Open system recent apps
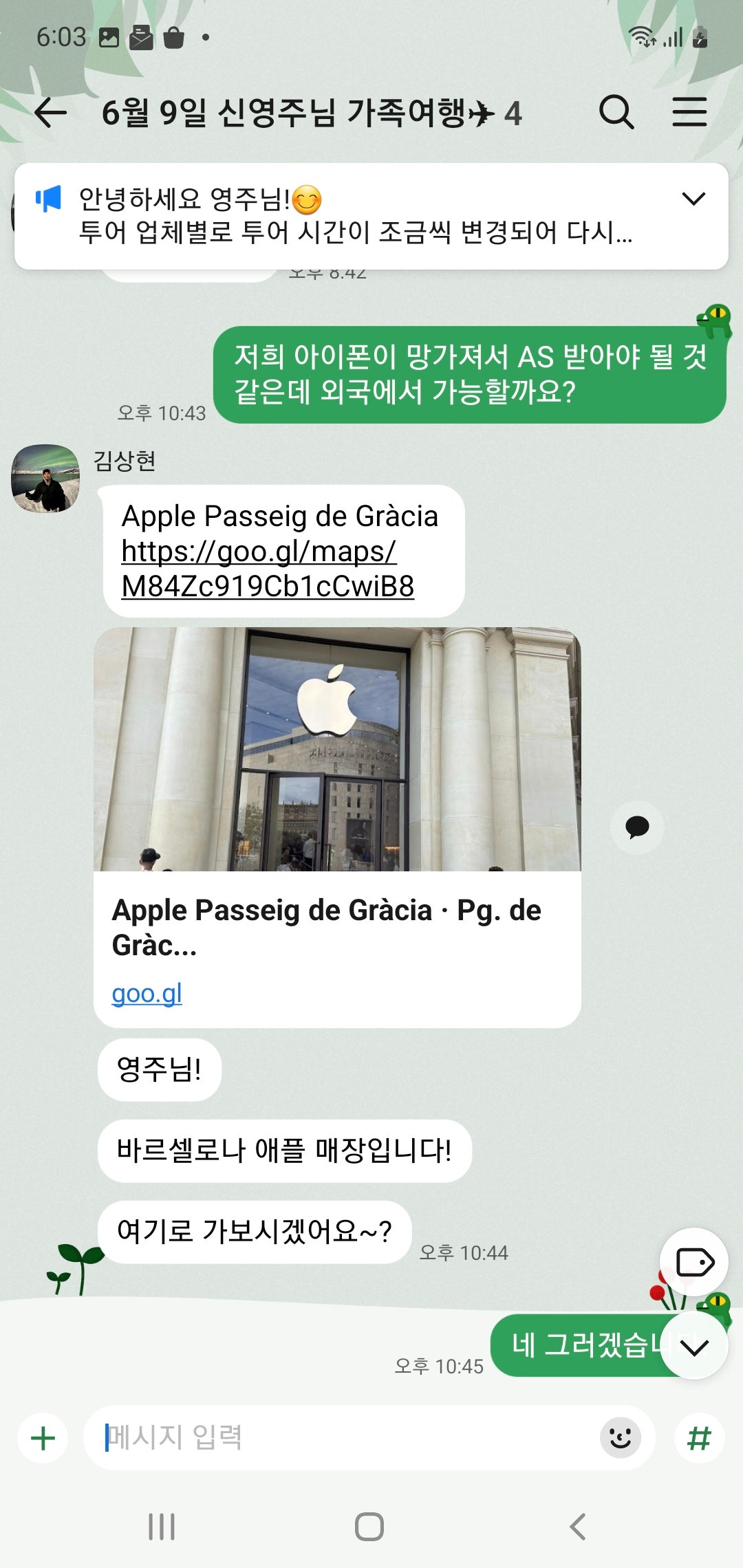 point(162,1527)
